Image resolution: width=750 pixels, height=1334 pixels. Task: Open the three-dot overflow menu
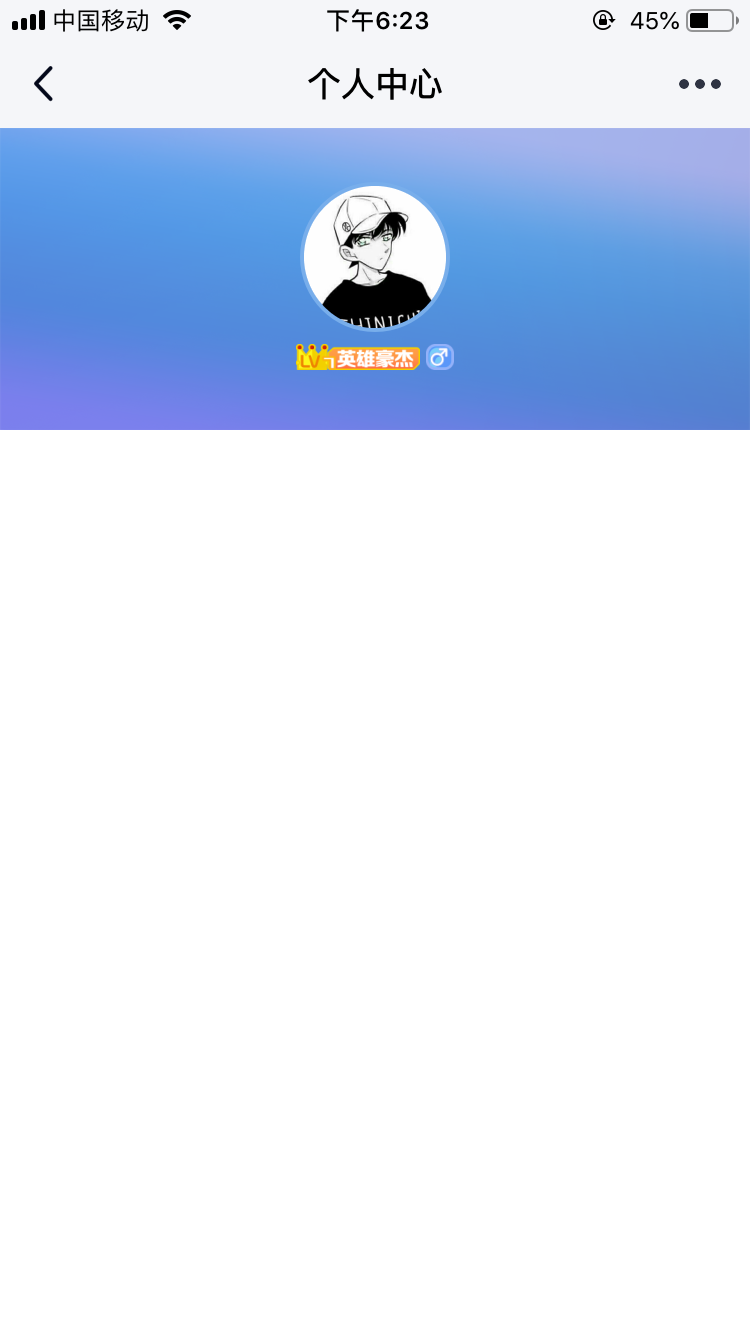[x=700, y=84]
